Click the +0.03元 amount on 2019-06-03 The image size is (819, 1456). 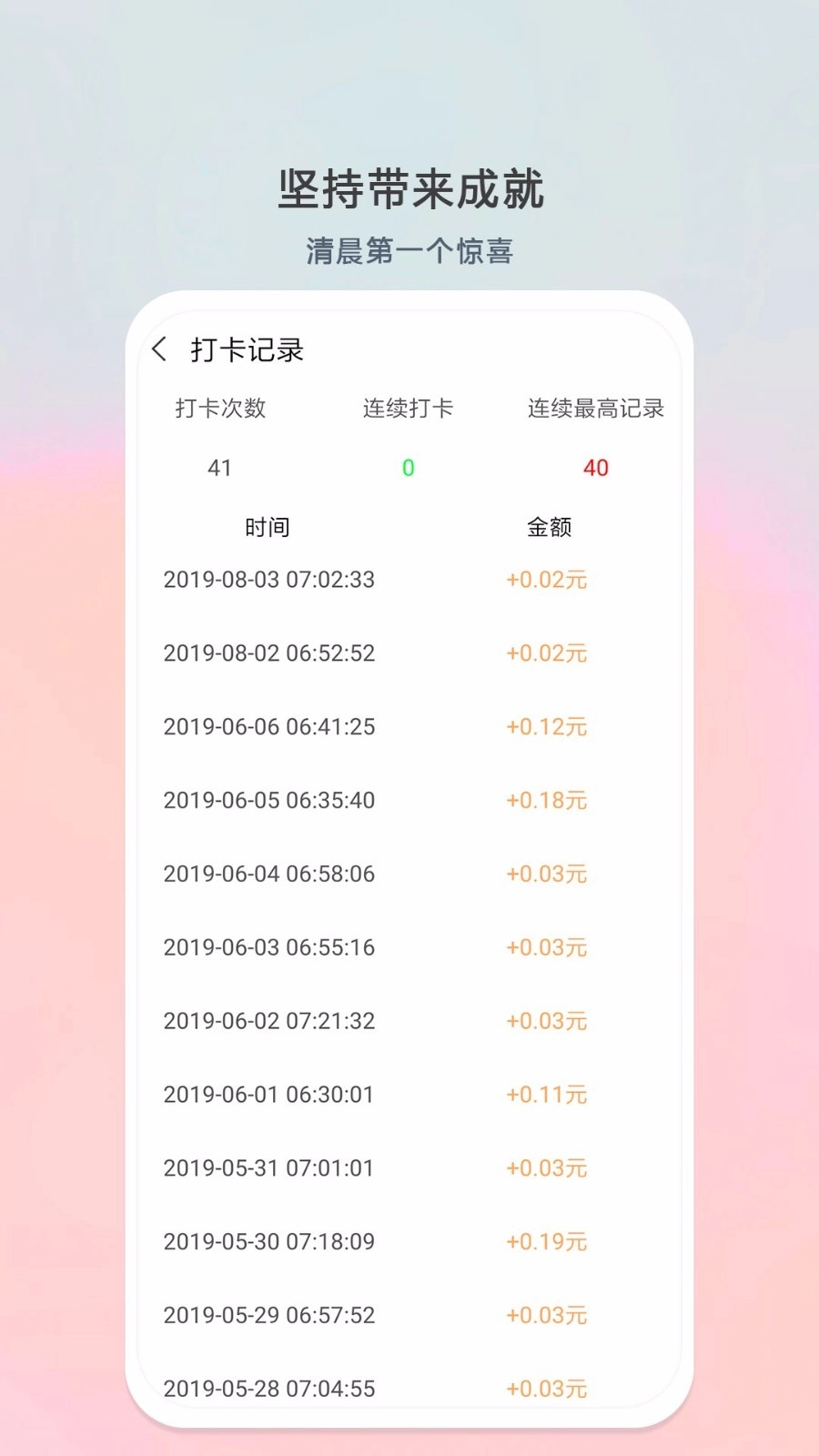pos(546,947)
